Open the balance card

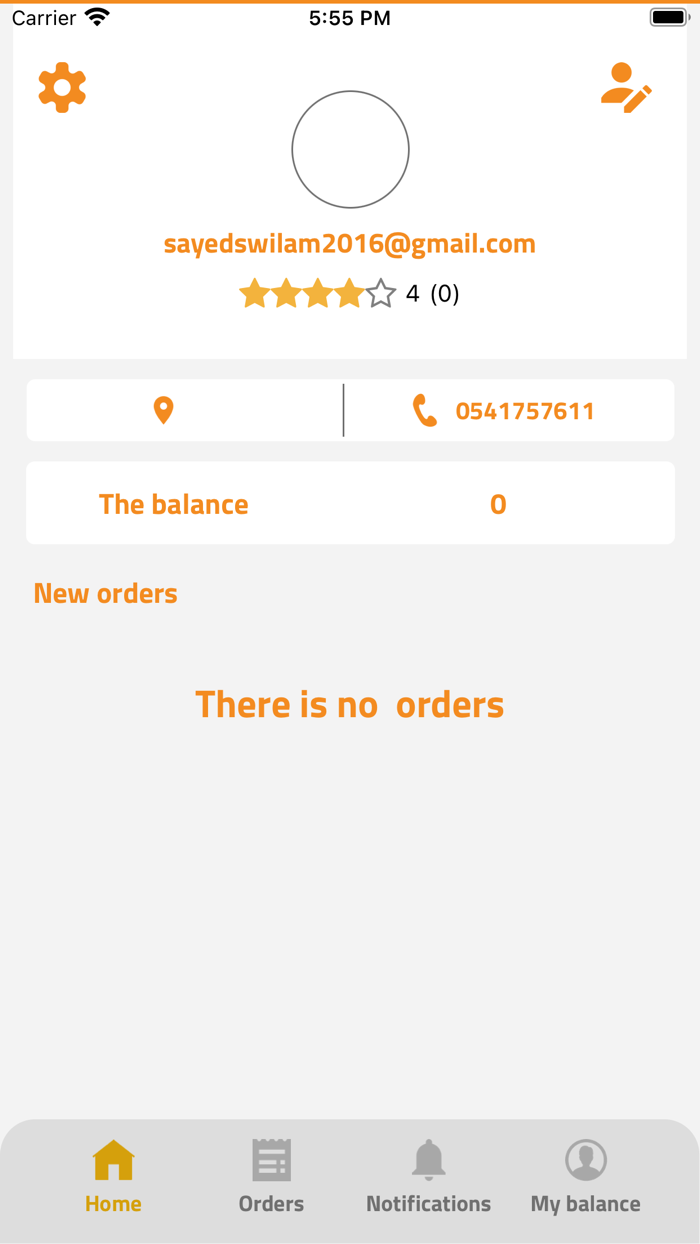pyautogui.click(x=350, y=503)
